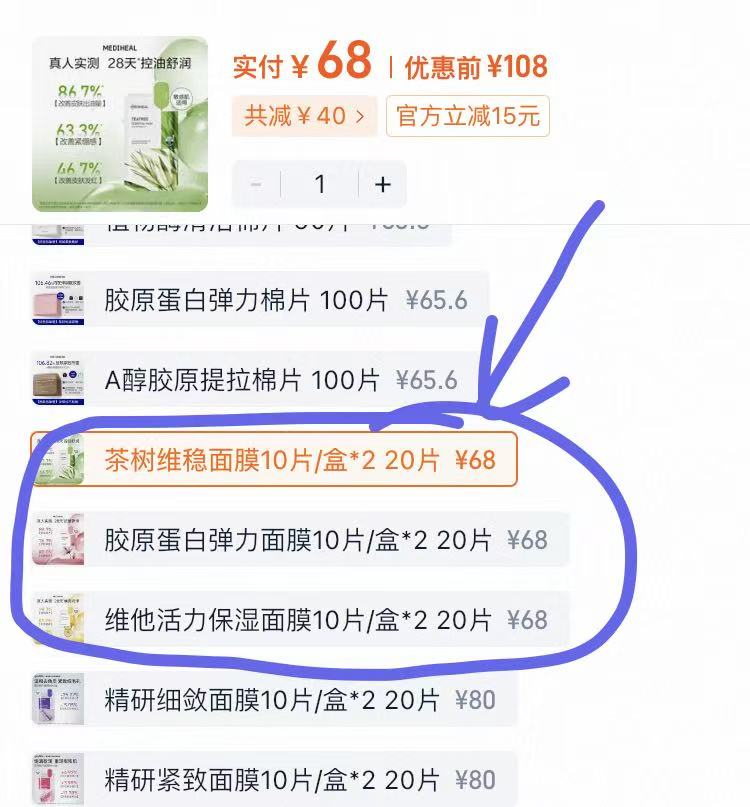Image resolution: width=750 pixels, height=807 pixels.
Task: Tap the selected 茶树维稳面膜 option
Action: point(275,459)
